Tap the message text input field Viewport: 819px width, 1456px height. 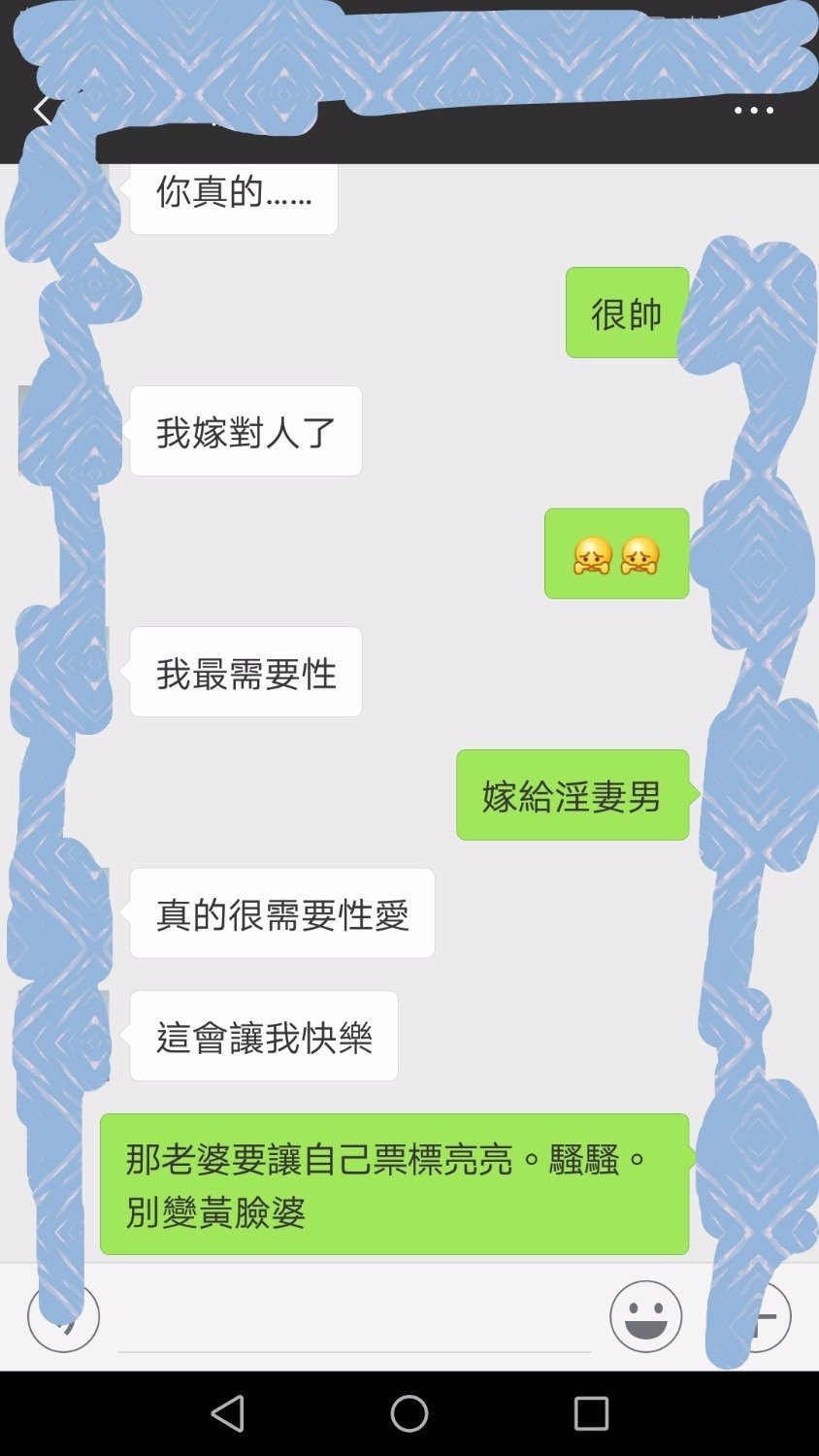tap(354, 1320)
